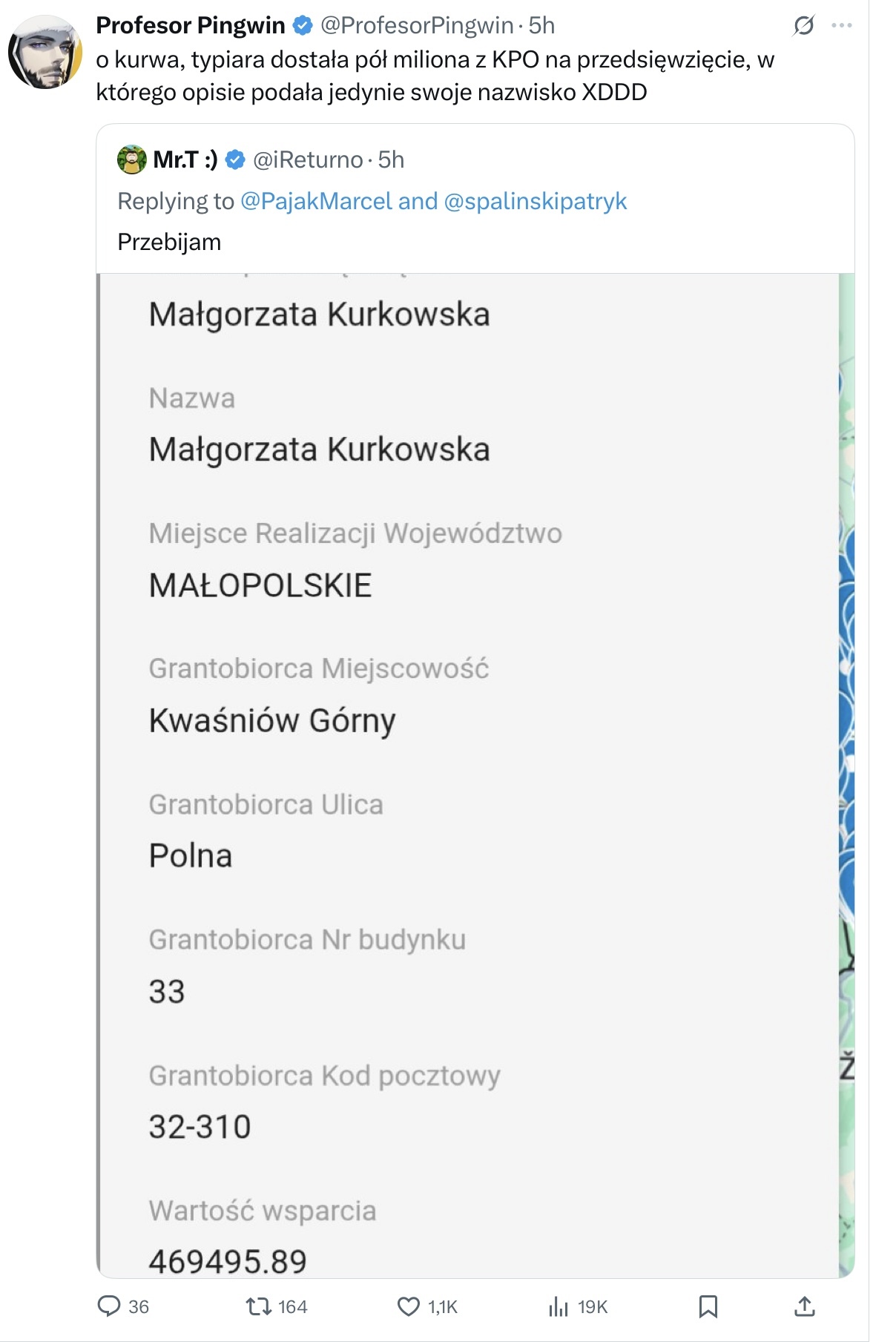The height and width of the screenshot is (1342, 896).
Task: Share this tweet
Action: 805,1306
